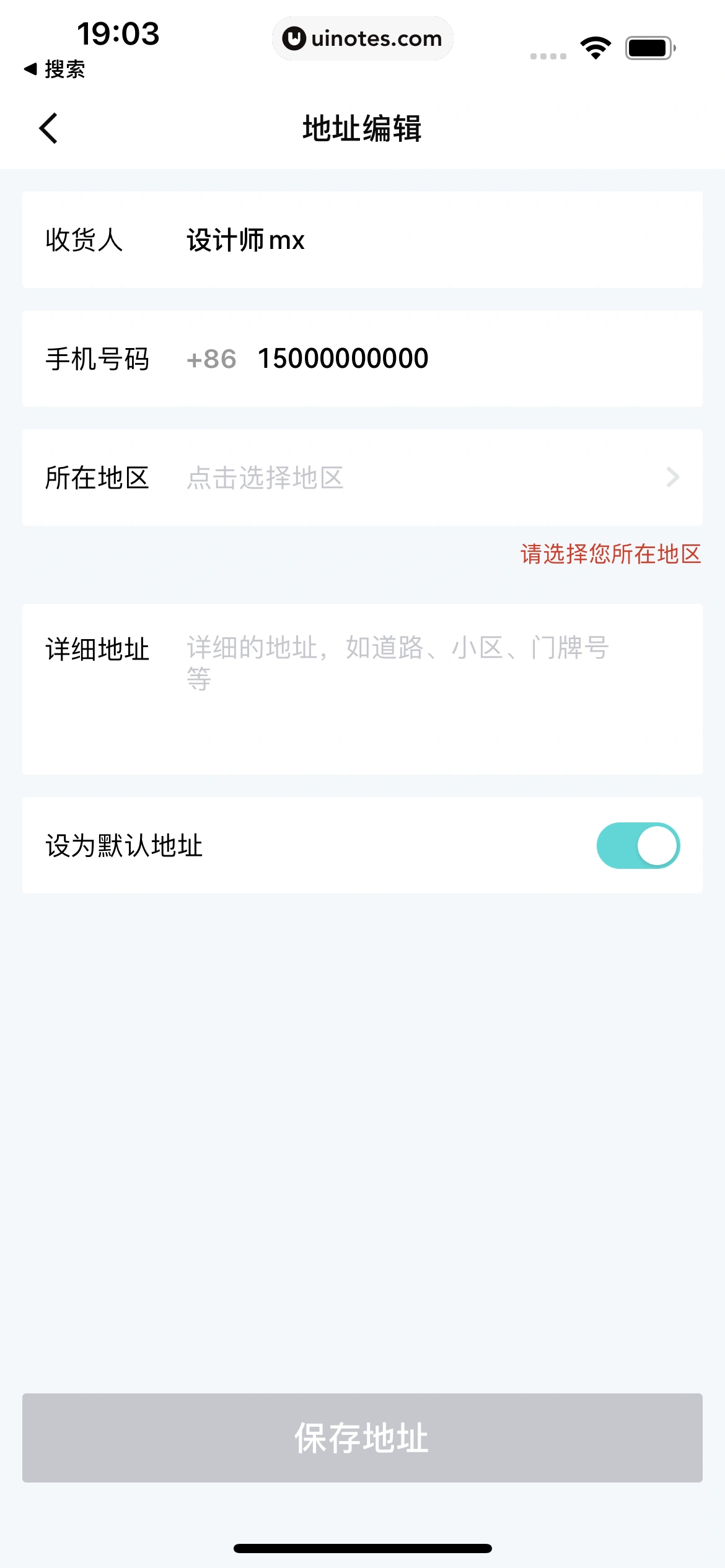This screenshot has width=725, height=1568.
Task: Tap the Wi-Fi icon in the status bar
Action: tap(595, 46)
